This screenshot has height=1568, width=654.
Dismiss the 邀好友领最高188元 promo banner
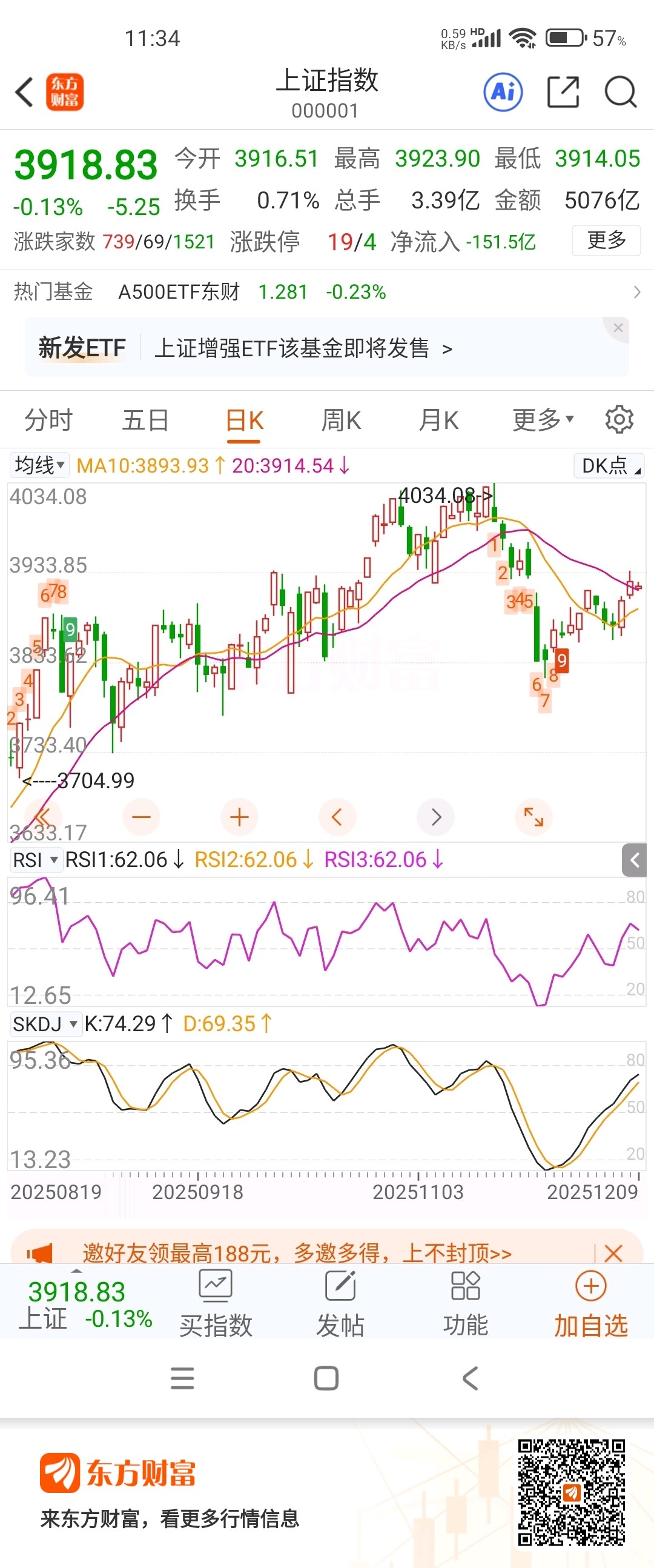(613, 1254)
